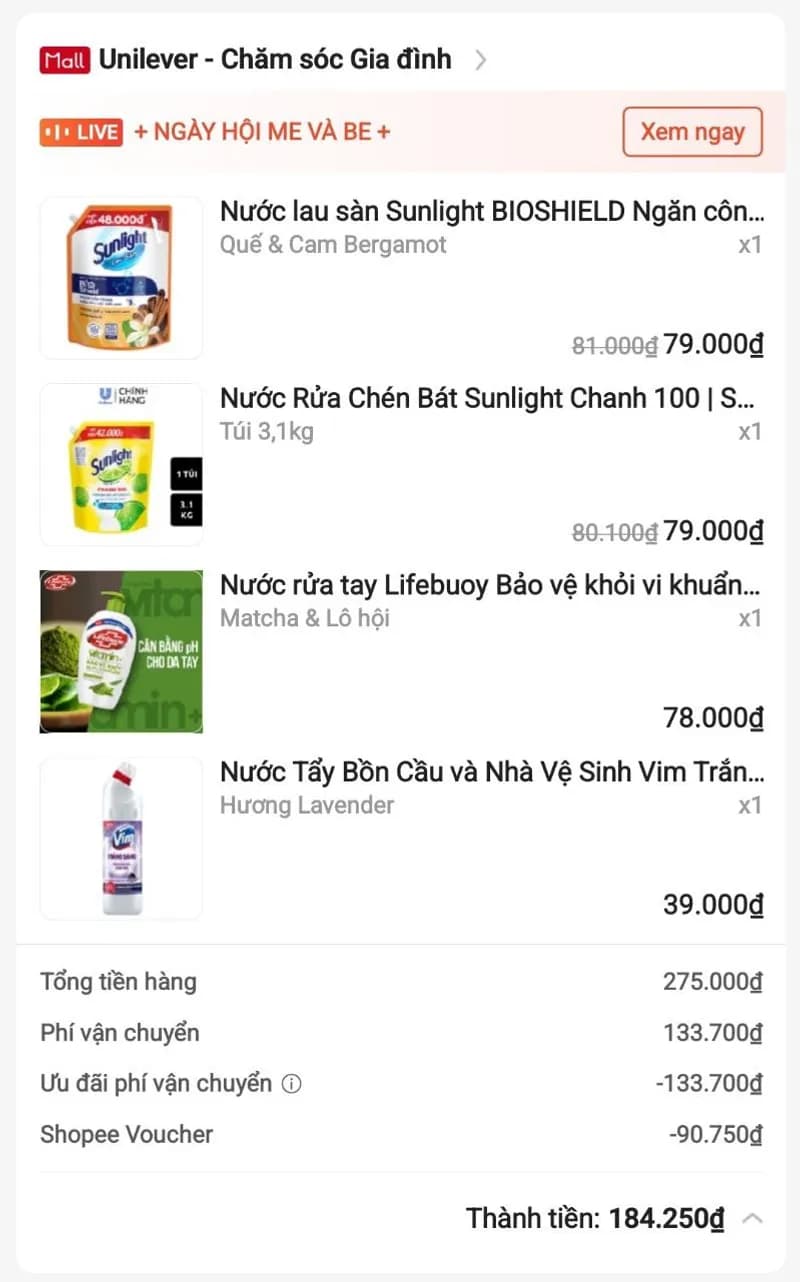Tap the Xem ngay button

click(x=692, y=133)
